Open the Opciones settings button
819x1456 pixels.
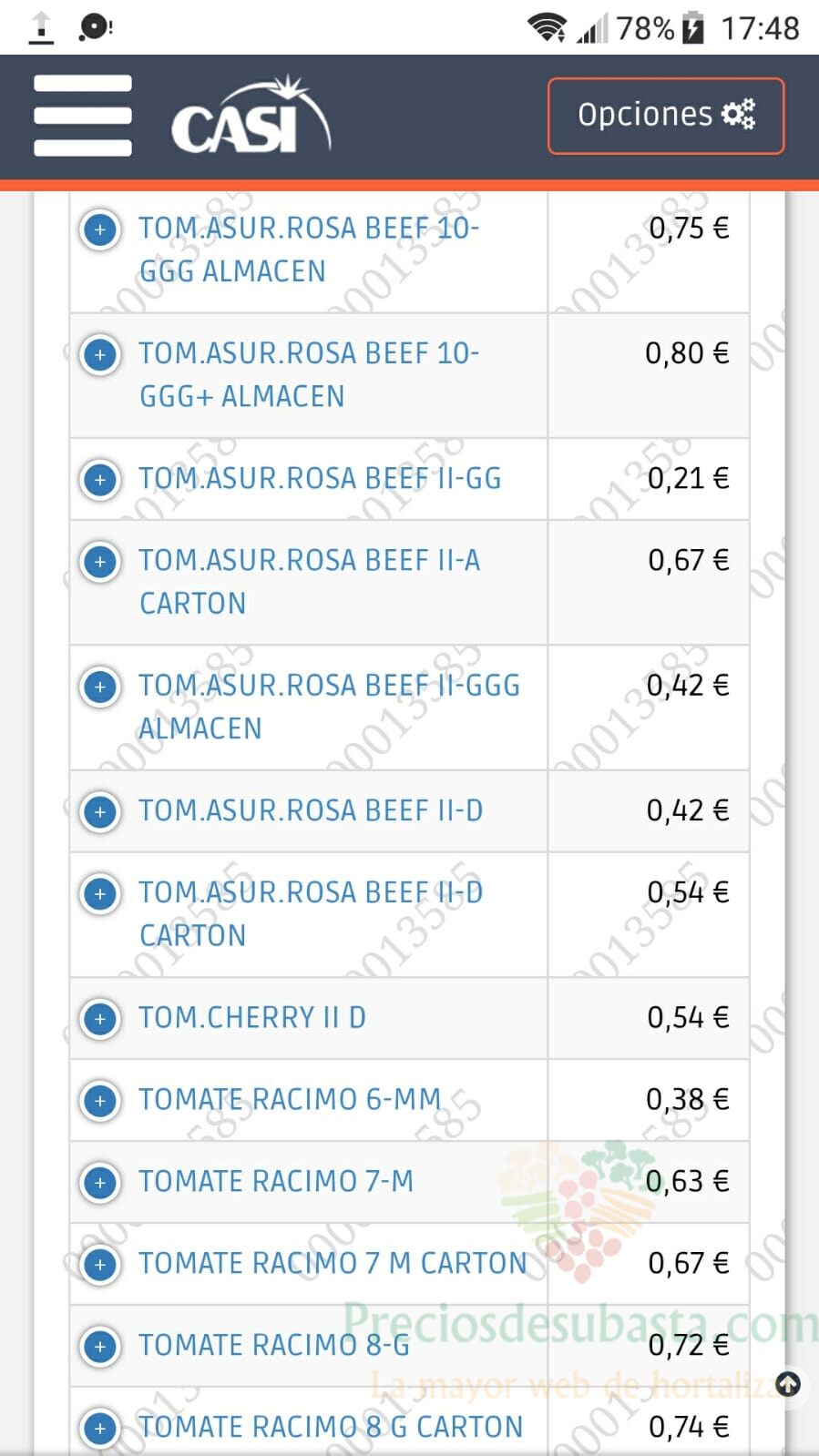coord(666,116)
